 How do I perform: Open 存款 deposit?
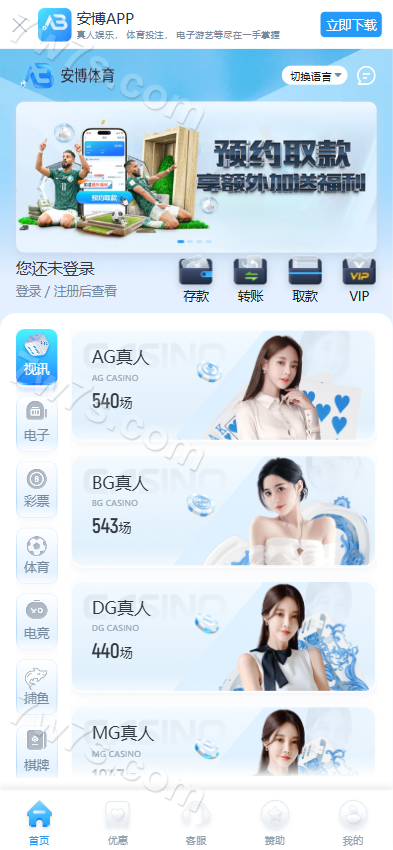[x=196, y=280]
